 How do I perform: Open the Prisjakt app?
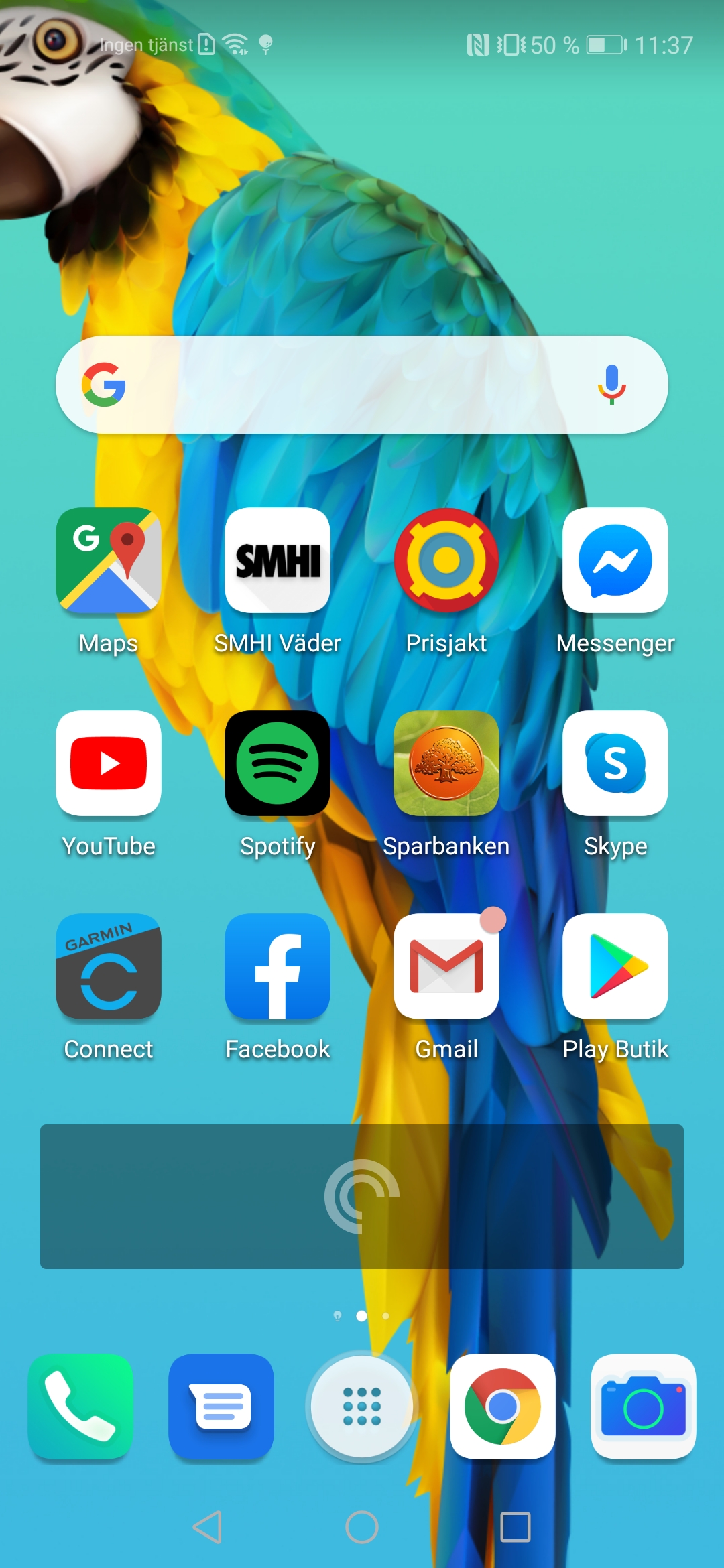click(x=446, y=560)
